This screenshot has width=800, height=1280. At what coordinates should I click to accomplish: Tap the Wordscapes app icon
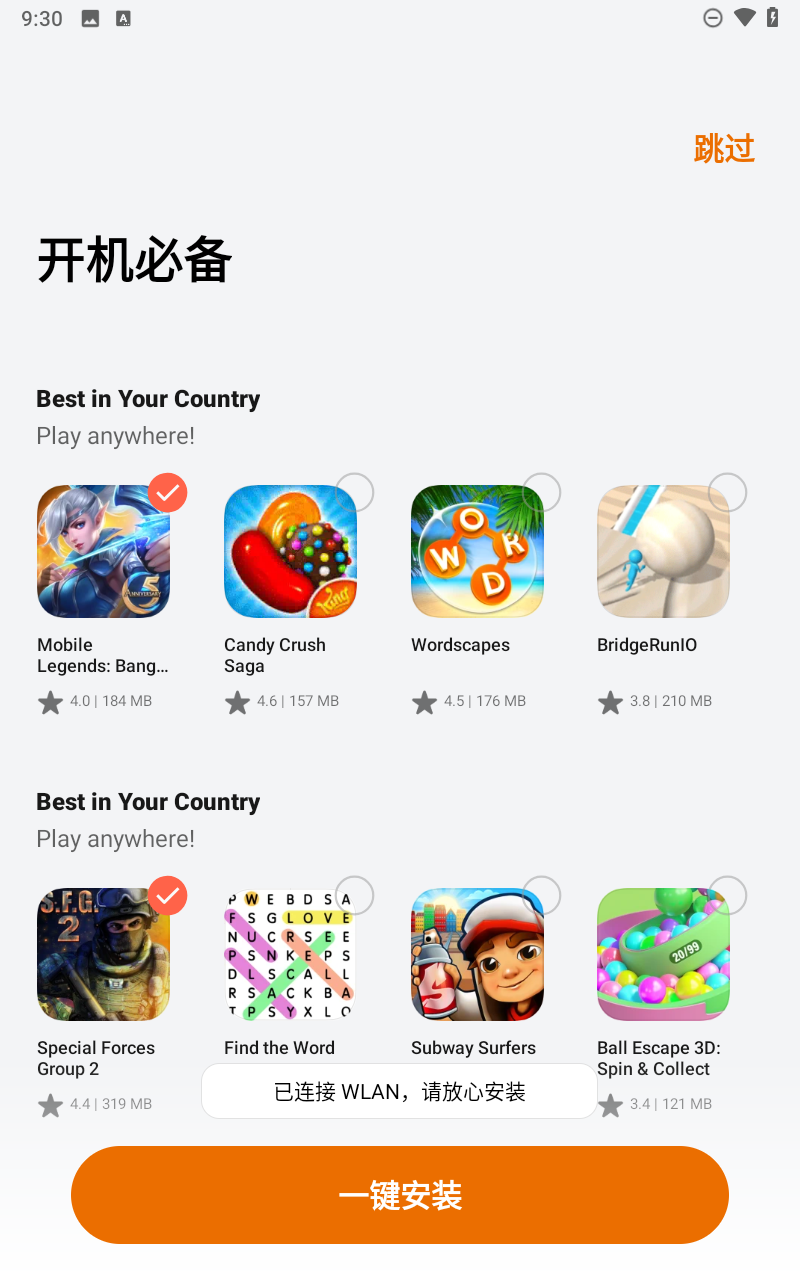pos(477,551)
